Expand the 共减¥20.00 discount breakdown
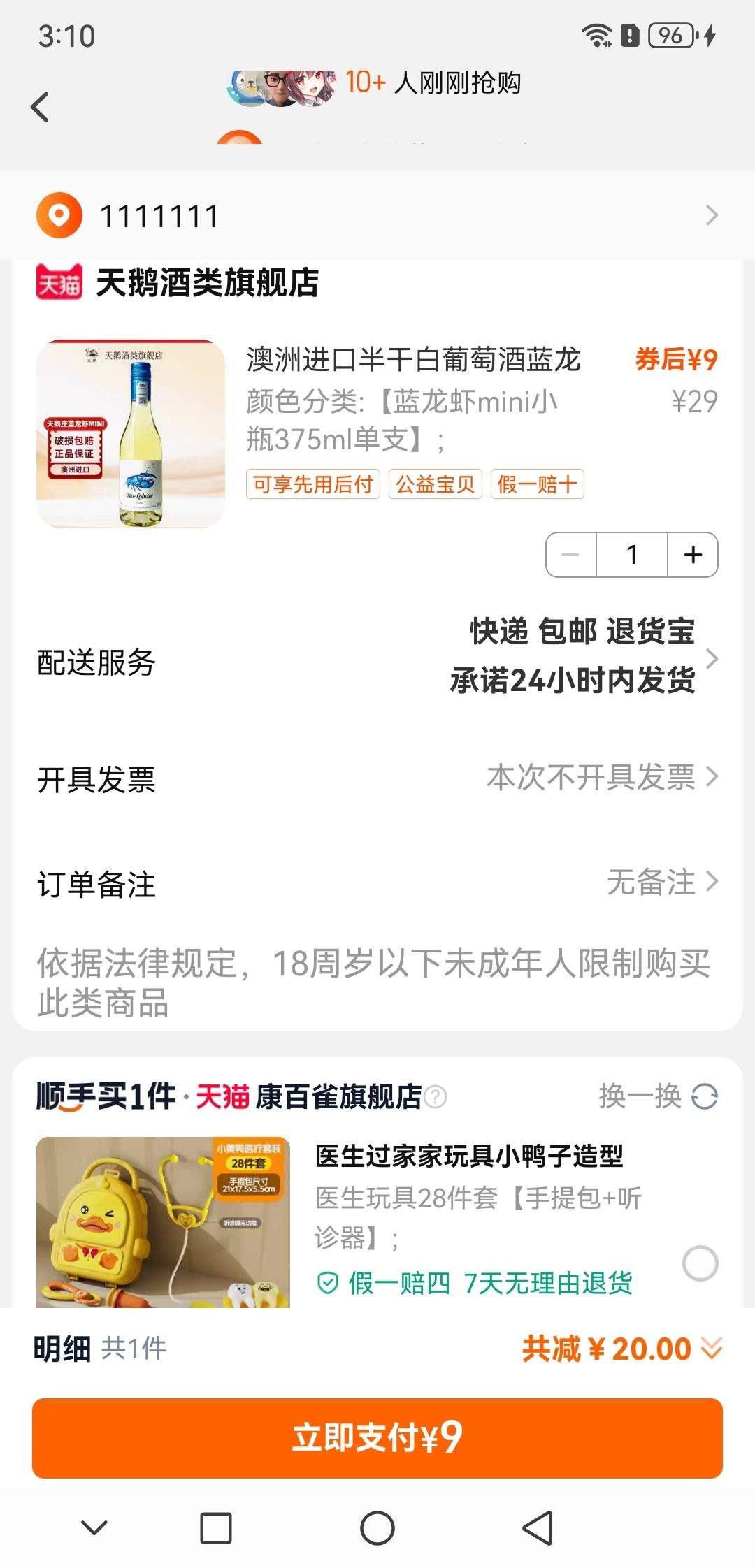Image resolution: width=755 pixels, height=1568 pixels. click(x=712, y=1348)
